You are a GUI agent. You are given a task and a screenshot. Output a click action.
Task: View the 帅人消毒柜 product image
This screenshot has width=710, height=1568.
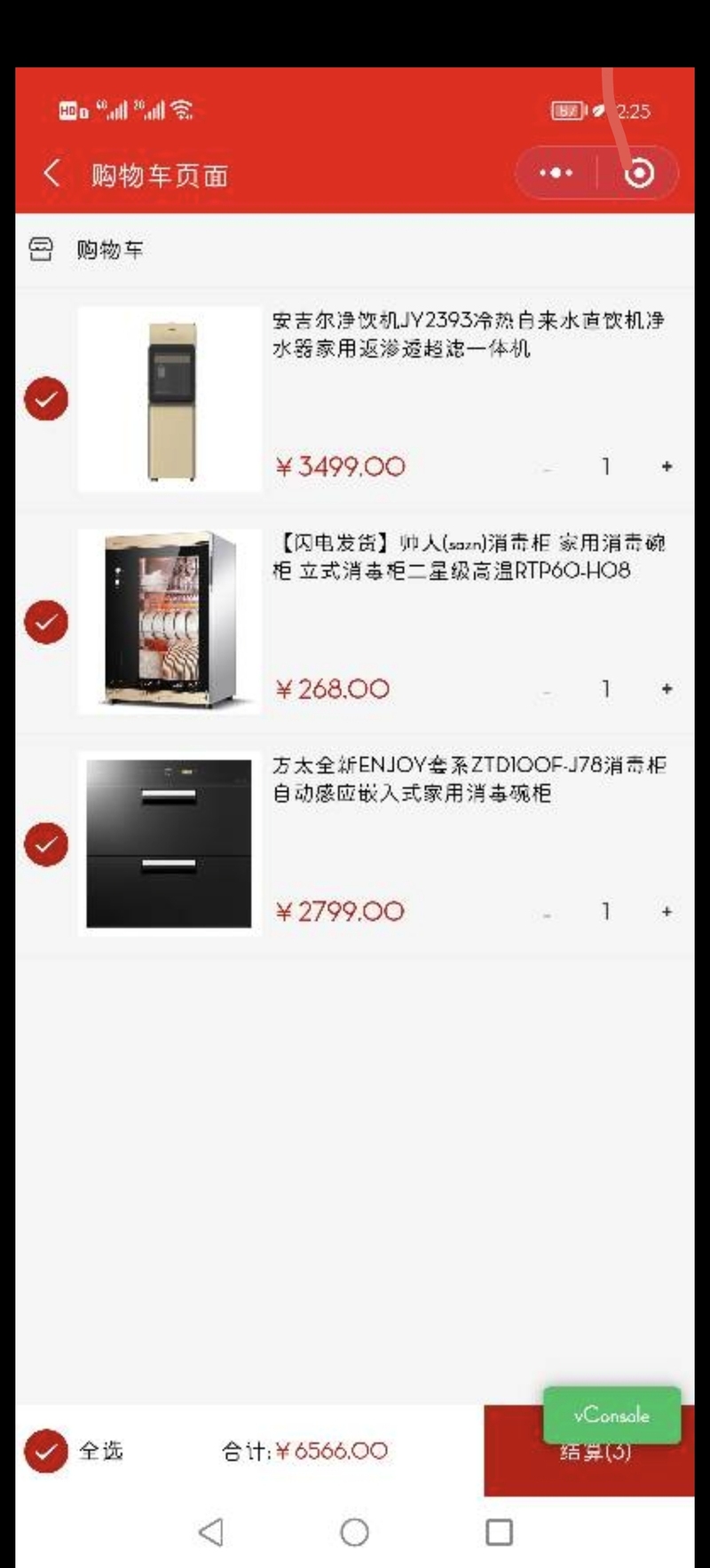[x=170, y=622]
